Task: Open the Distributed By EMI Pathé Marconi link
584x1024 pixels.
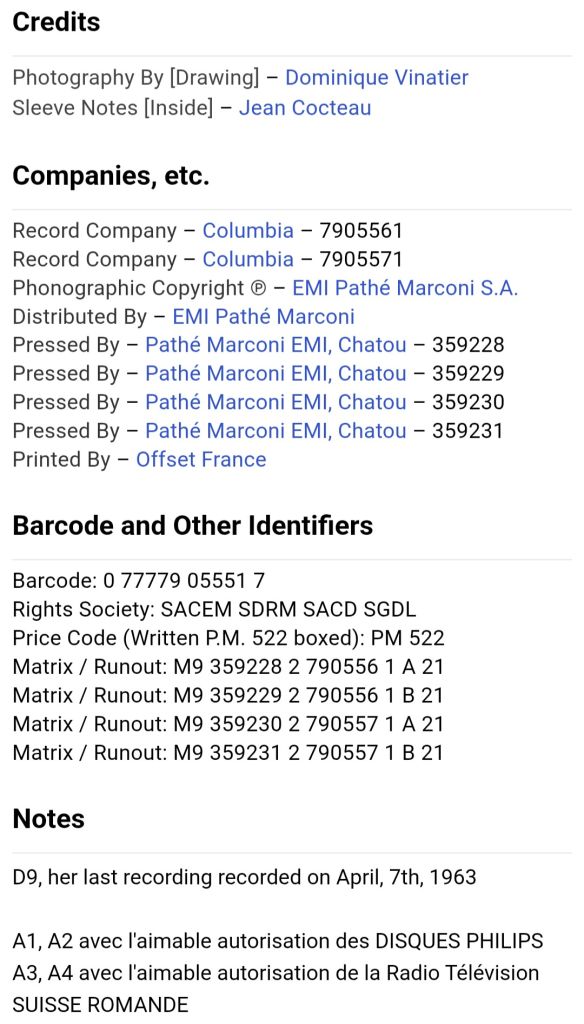Action: click(x=263, y=317)
